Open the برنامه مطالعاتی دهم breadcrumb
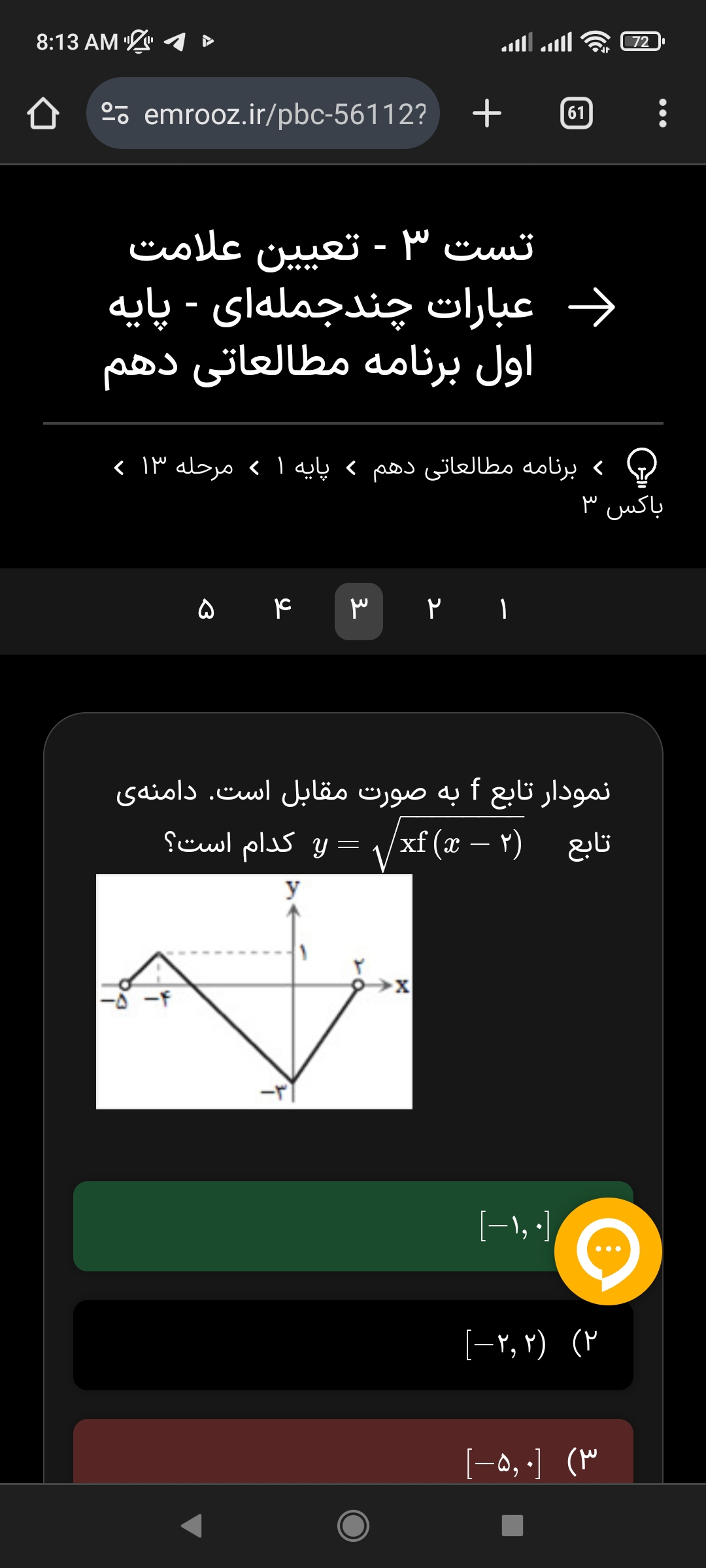Image resolution: width=706 pixels, height=1568 pixels. pyautogui.click(x=475, y=467)
